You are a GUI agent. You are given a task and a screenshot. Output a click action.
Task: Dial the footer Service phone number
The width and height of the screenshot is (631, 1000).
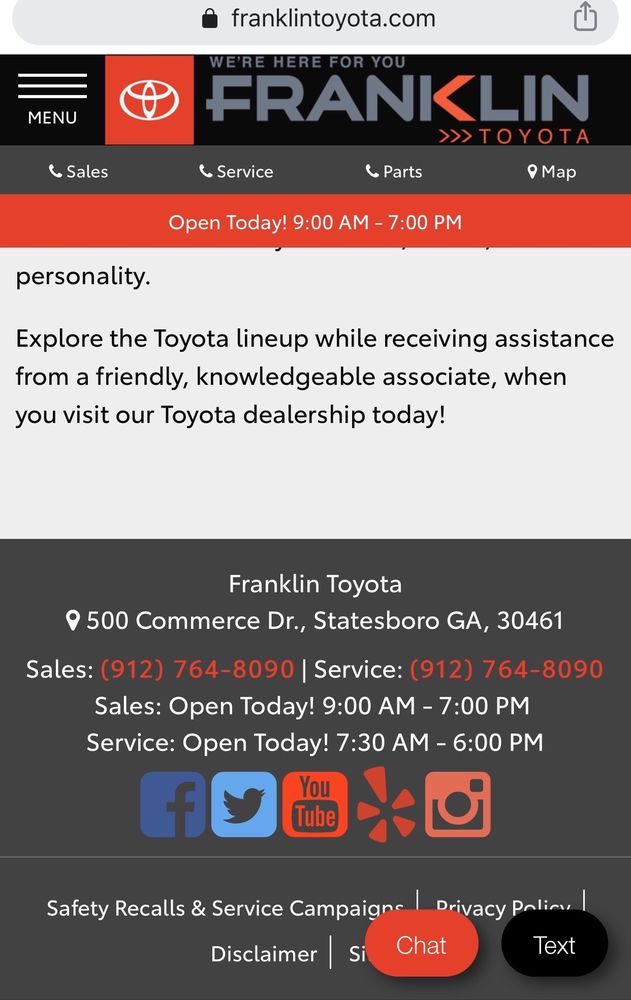(506, 669)
